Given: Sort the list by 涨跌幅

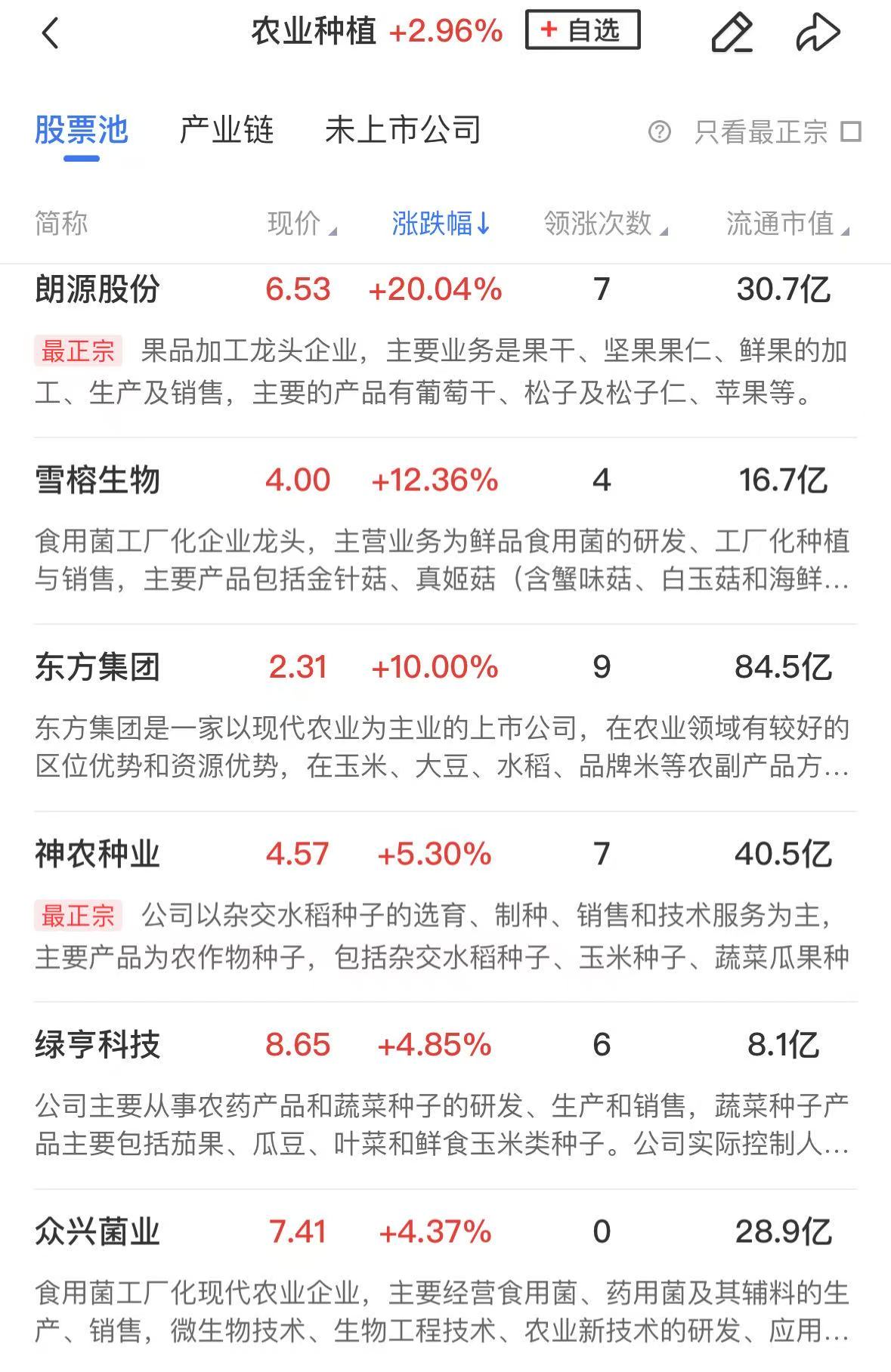Looking at the screenshot, I should [441, 224].
